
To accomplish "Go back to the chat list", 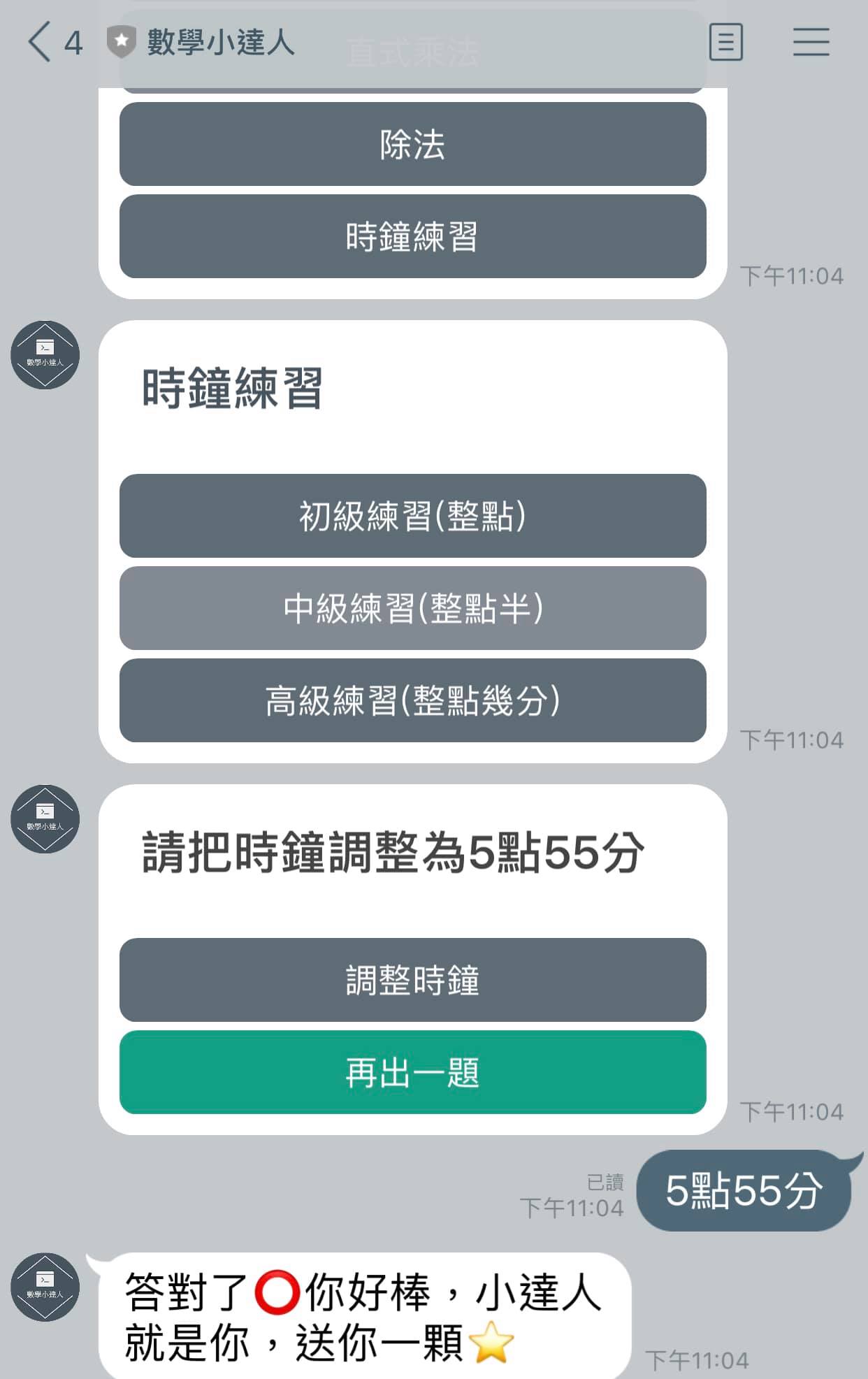I will click(x=41, y=42).
